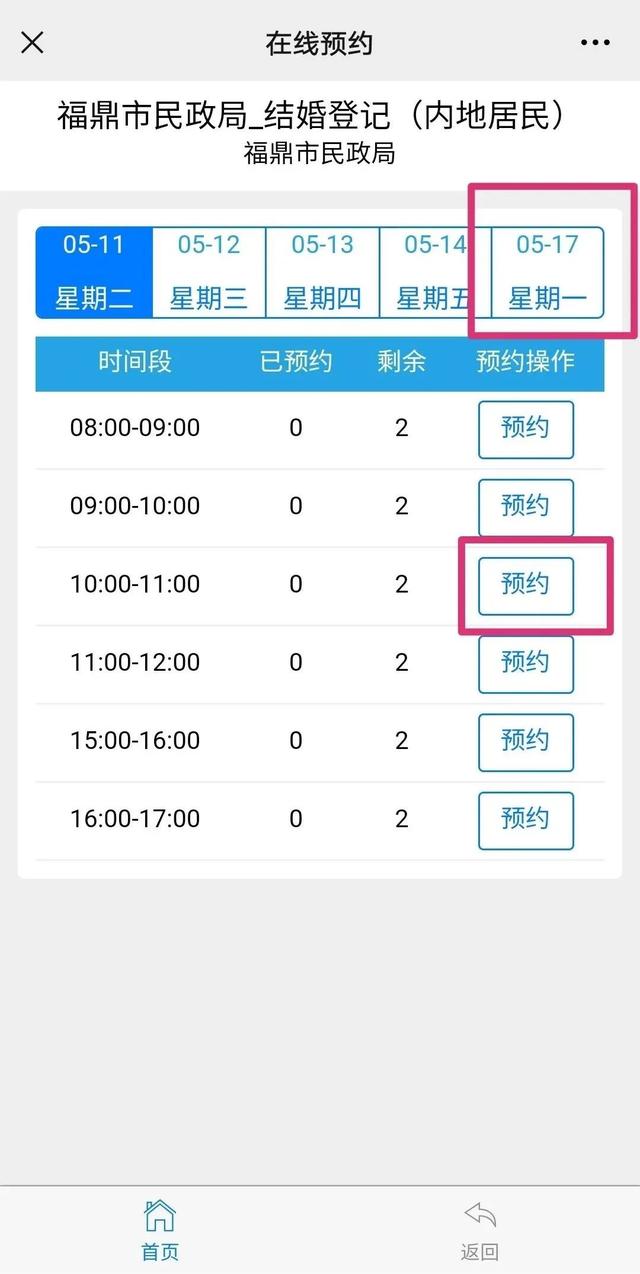Select the 05-11 Tuesday date tab
The image size is (640, 1274).
click(x=94, y=272)
